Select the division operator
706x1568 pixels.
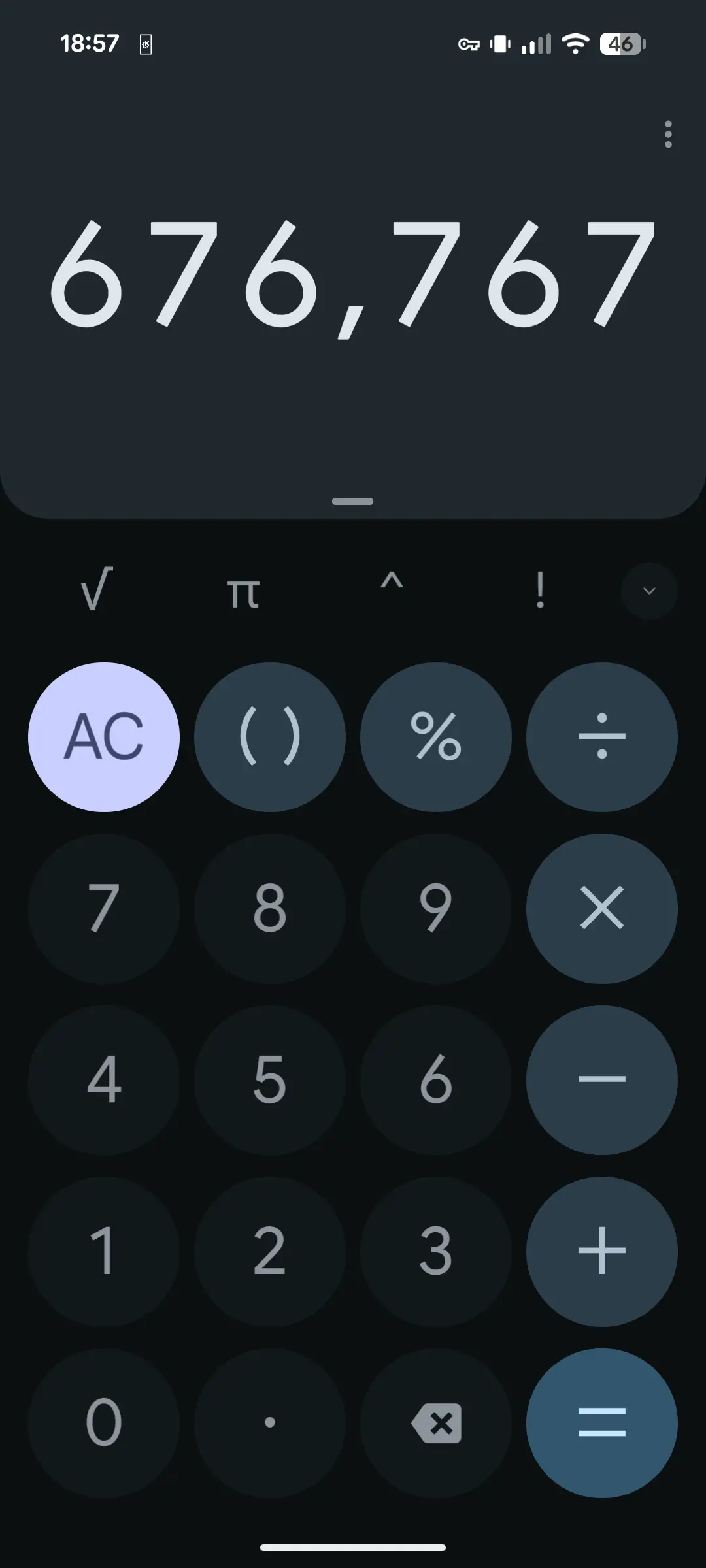(602, 737)
